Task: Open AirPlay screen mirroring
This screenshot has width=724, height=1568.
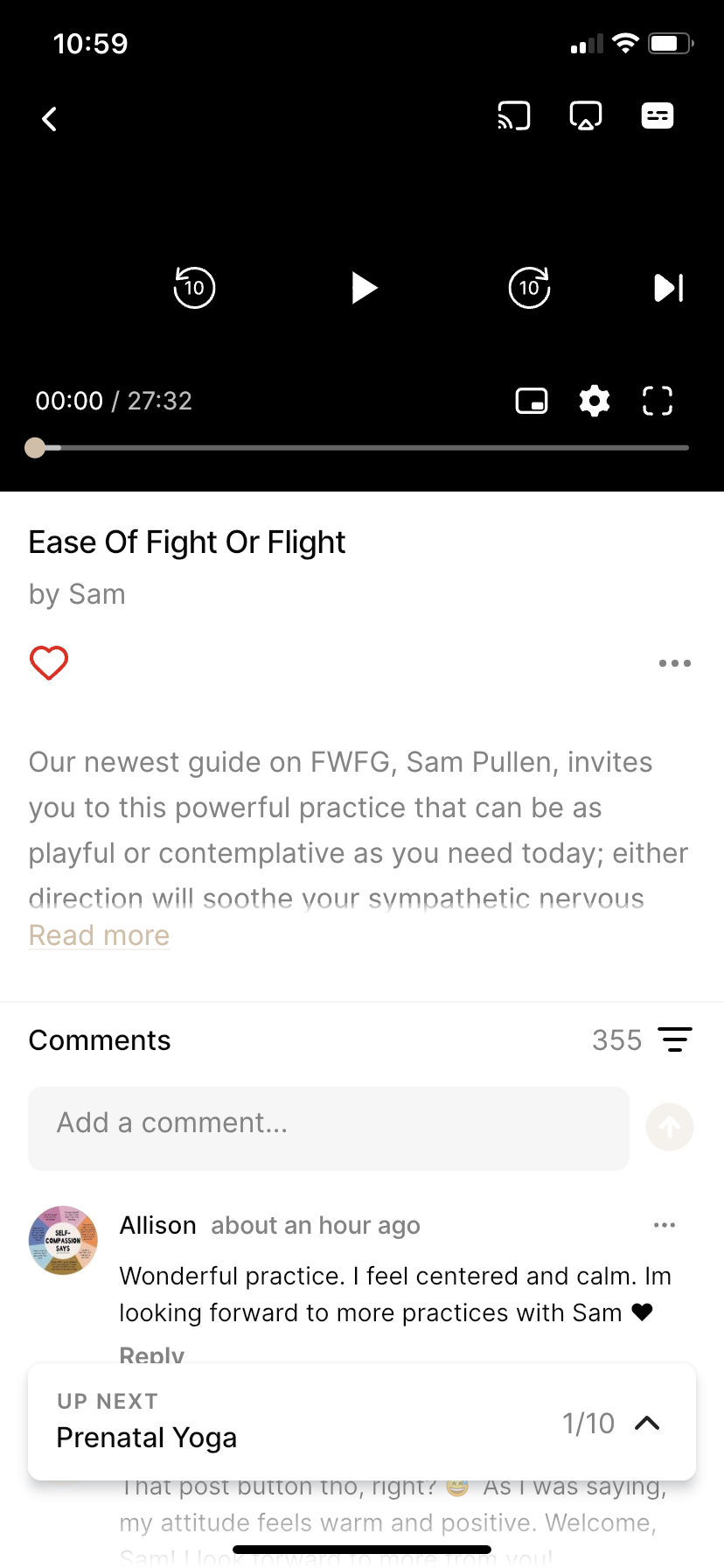Action: click(586, 115)
